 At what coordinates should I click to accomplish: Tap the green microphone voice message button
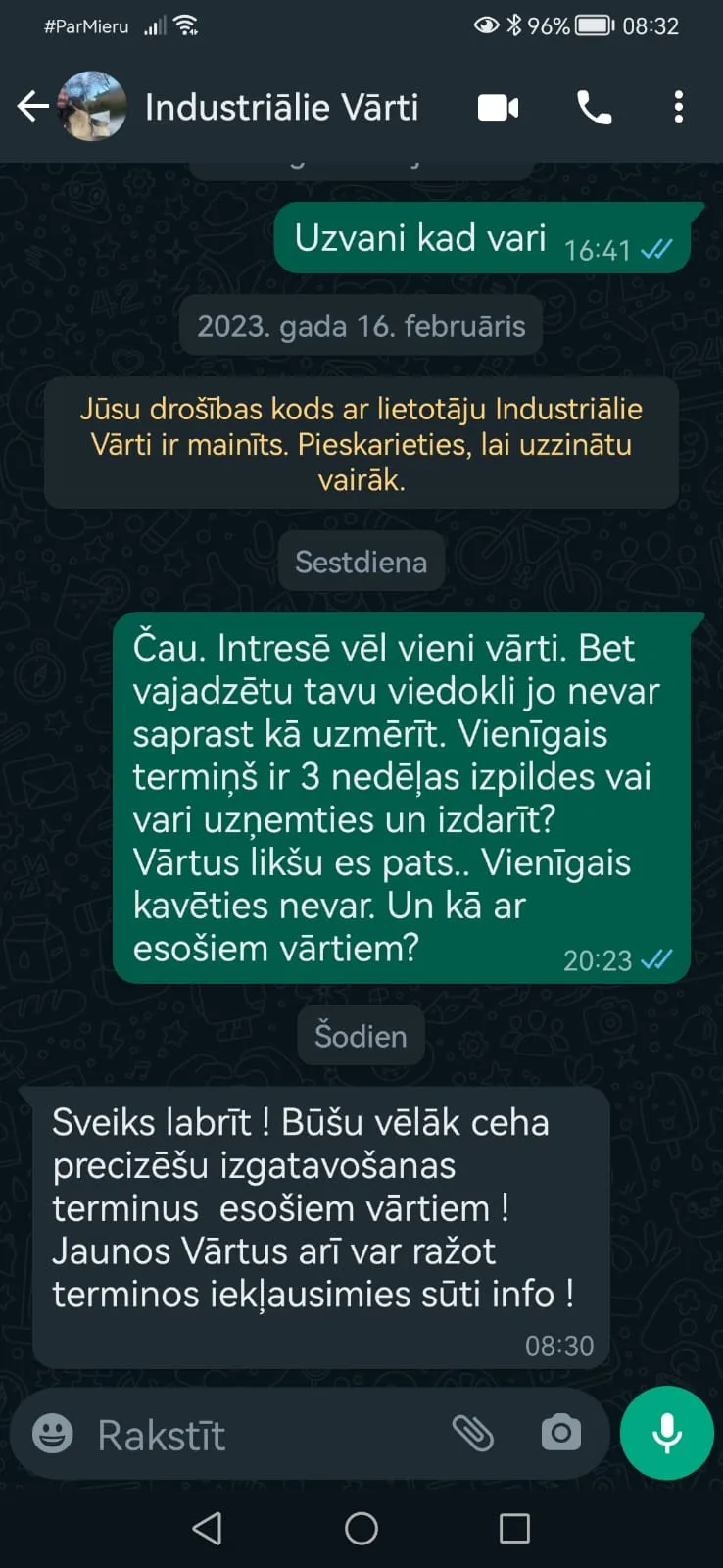pos(667,1433)
